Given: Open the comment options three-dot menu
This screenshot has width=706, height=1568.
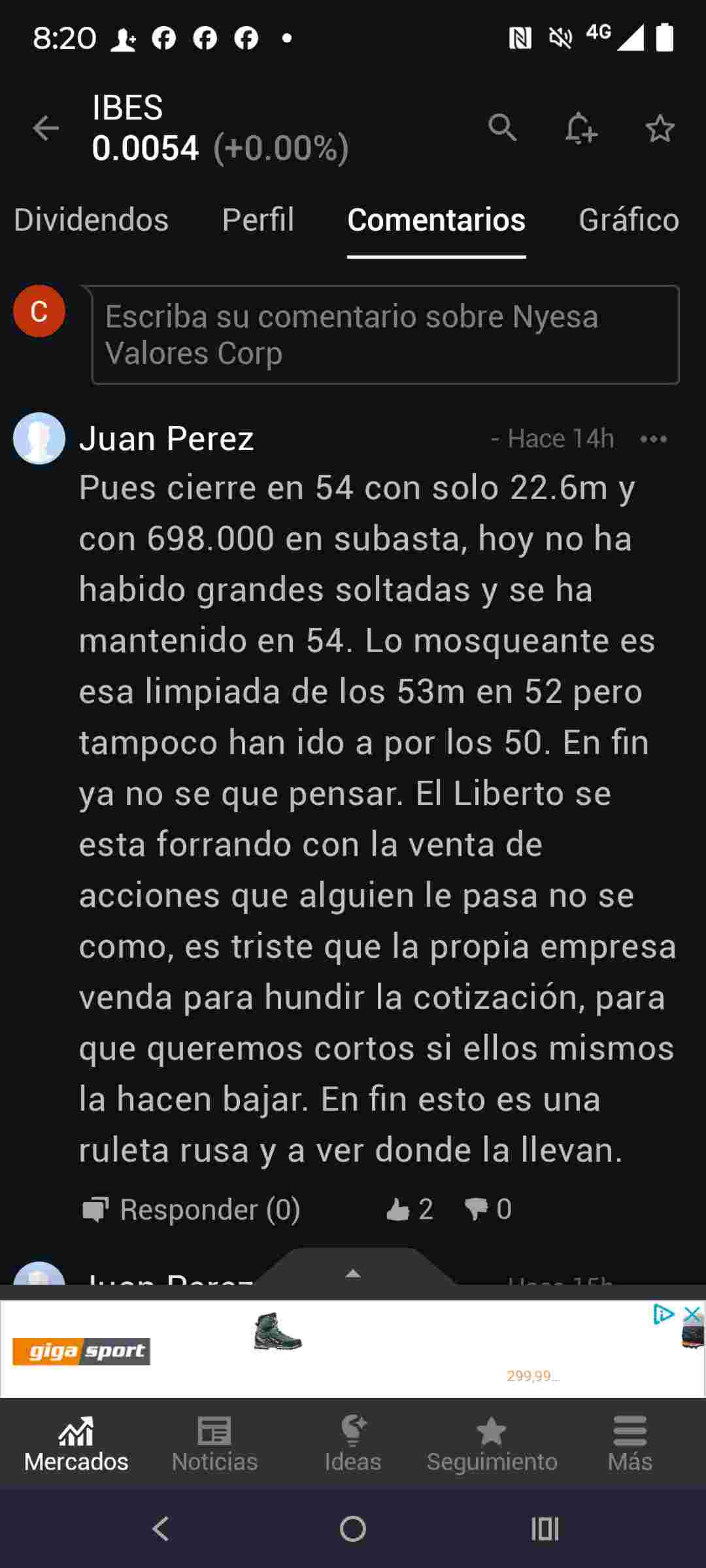Looking at the screenshot, I should click(x=654, y=439).
